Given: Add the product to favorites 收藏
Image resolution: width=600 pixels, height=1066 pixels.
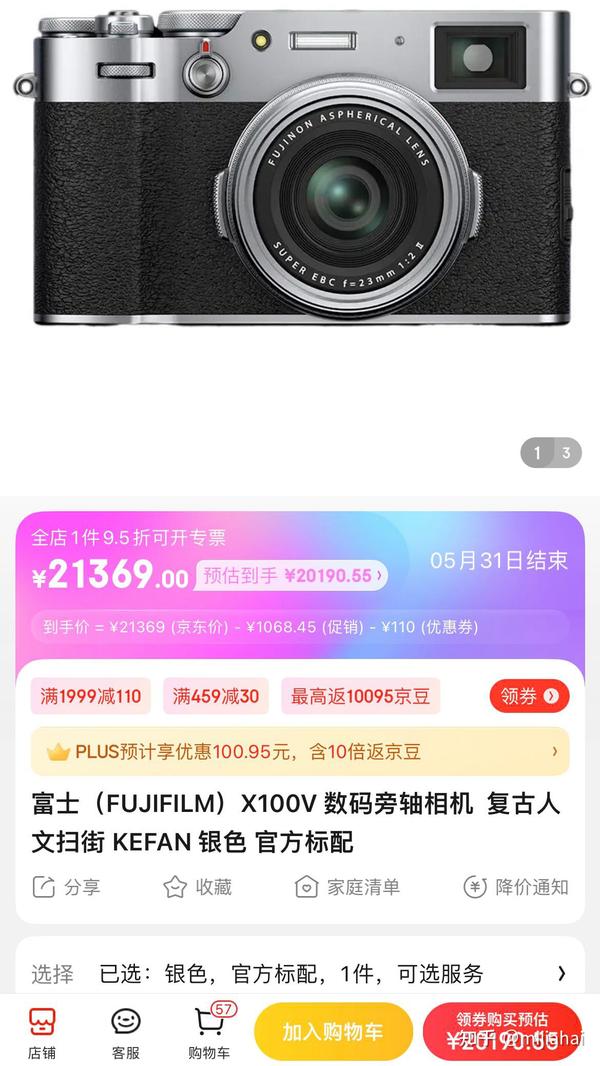Looking at the screenshot, I should click(198, 886).
